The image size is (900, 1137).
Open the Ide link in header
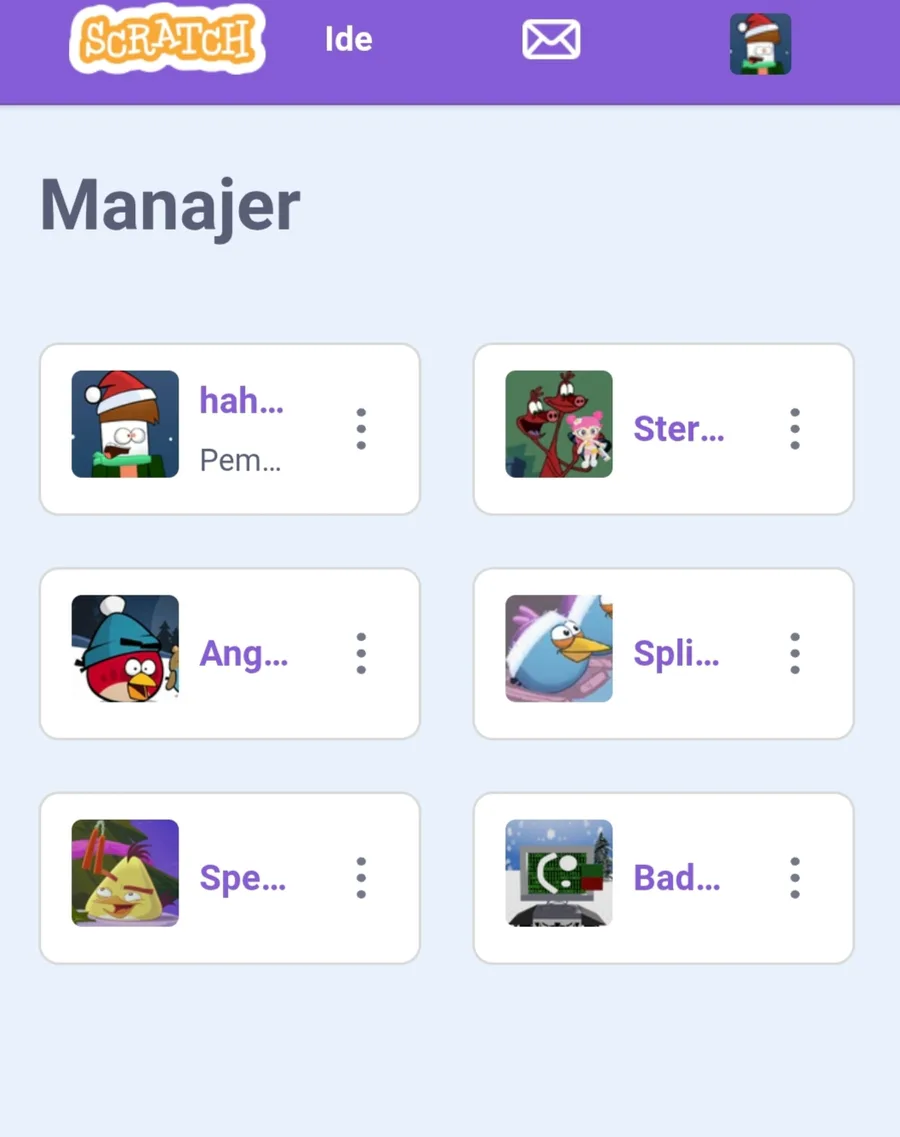click(348, 39)
